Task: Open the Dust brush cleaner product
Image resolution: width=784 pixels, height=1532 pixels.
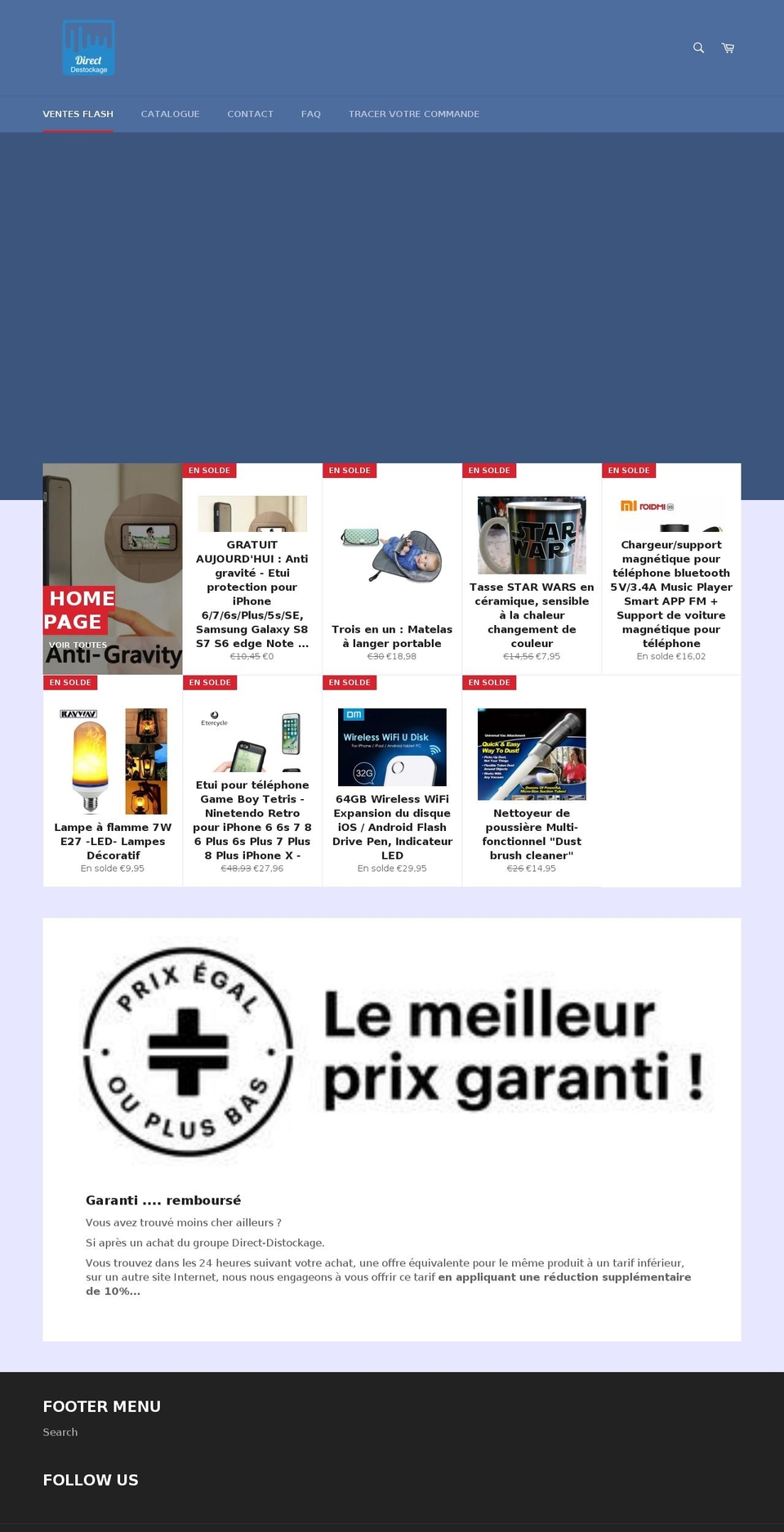Action: coord(532,781)
